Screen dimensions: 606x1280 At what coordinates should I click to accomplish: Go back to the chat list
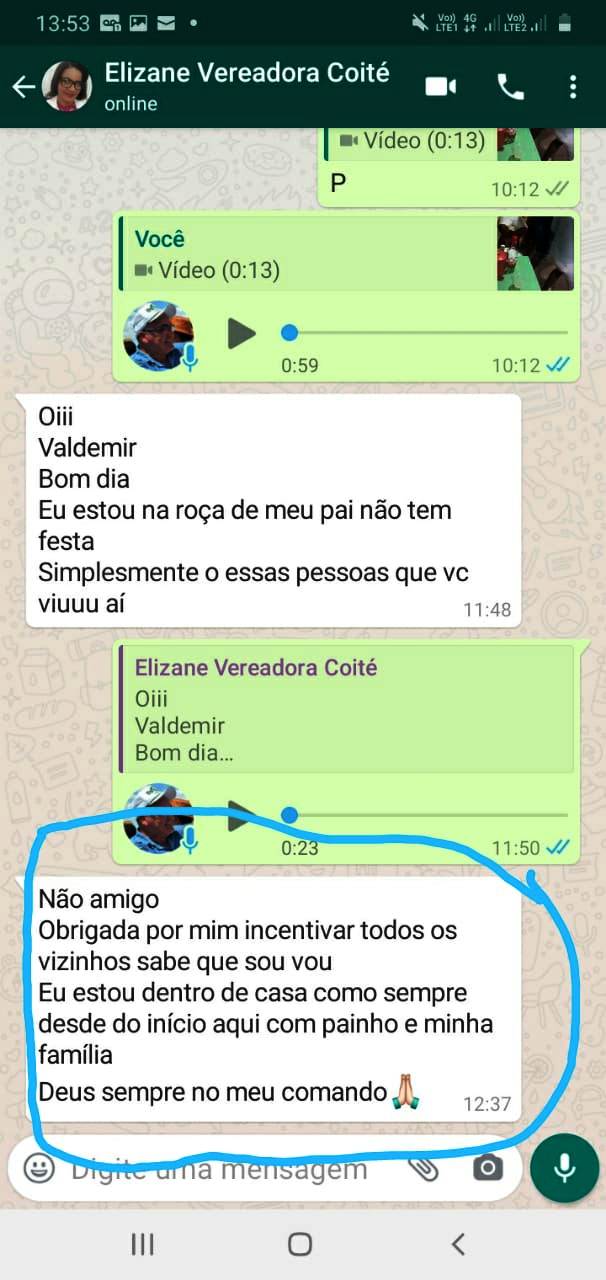pyautogui.click(x=24, y=87)
